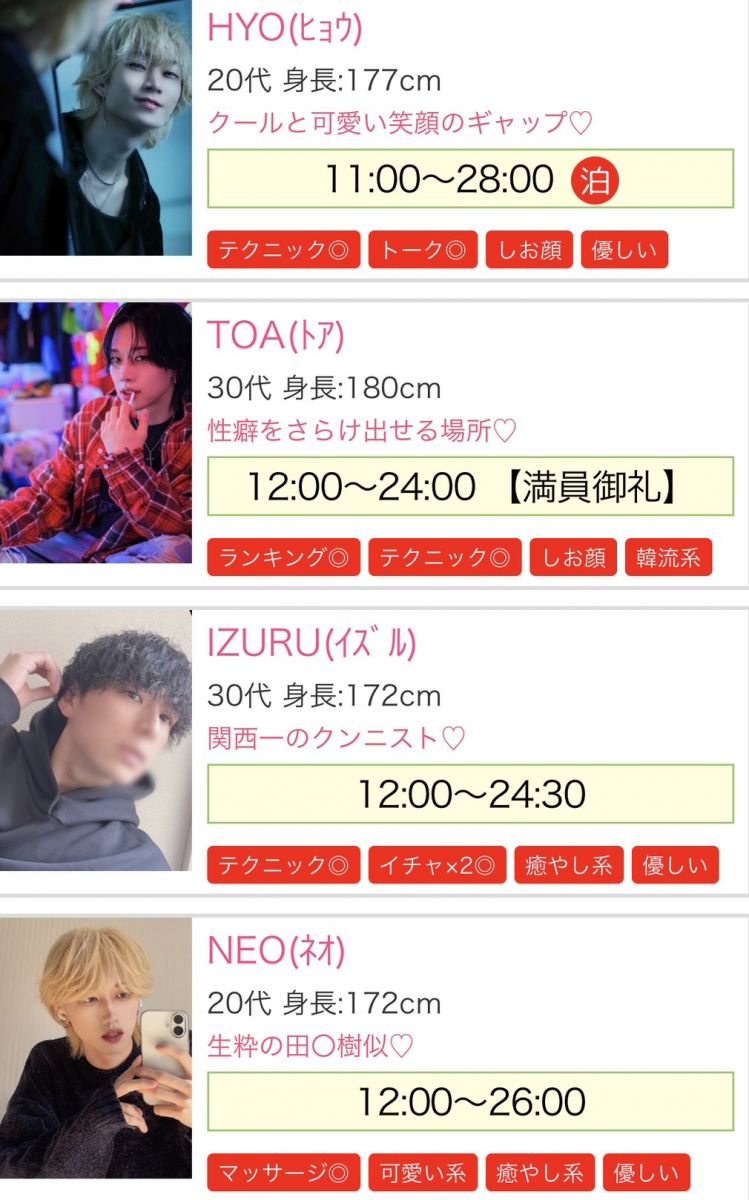This screenshot has height=1200, width=749.
Task: Open TOA's profile card
Action: click(96, 432)
